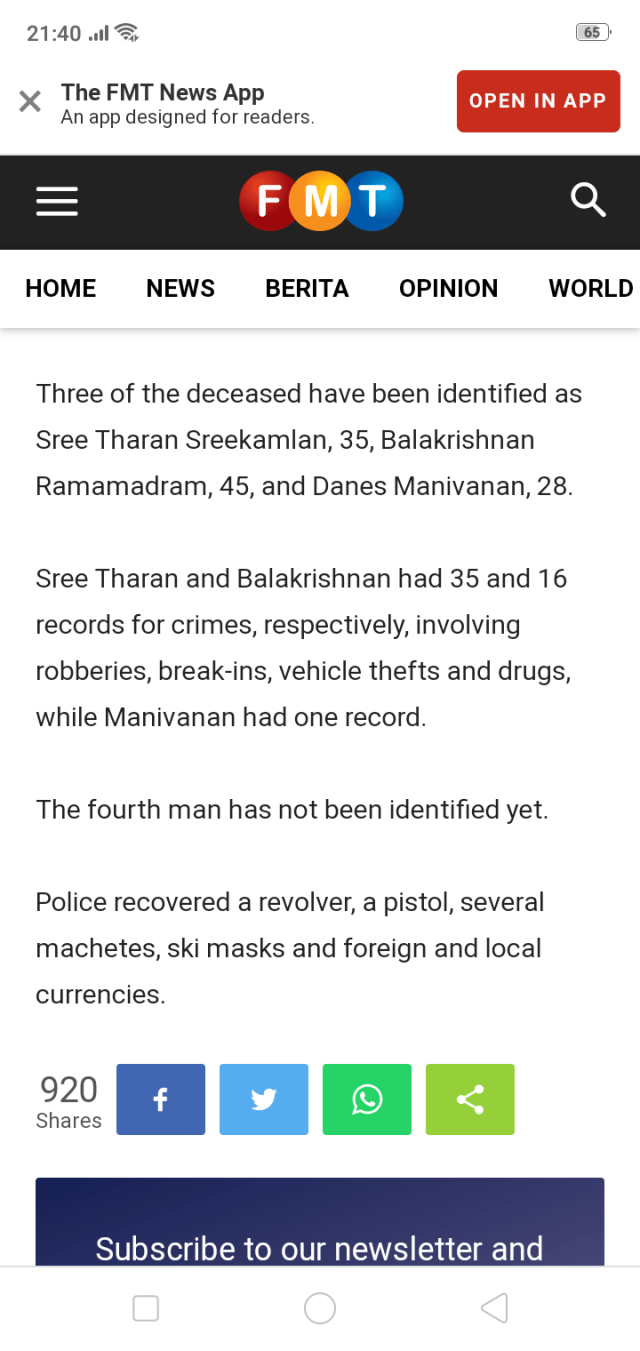This screenshot has height=1351, width=640.
Task: Select the Opinion tab
Action: (x=448, y=288)
